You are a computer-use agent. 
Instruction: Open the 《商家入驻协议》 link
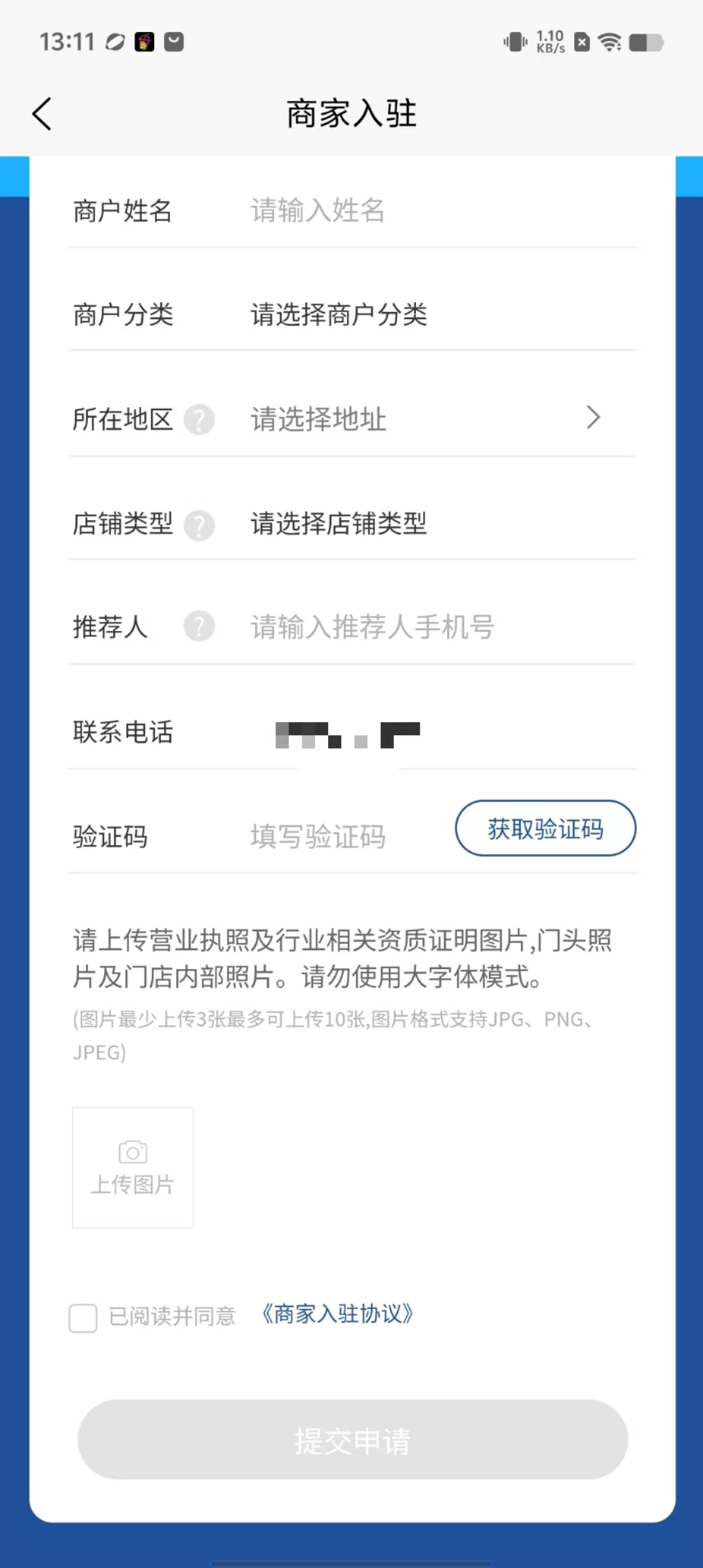pos(337,1314)
